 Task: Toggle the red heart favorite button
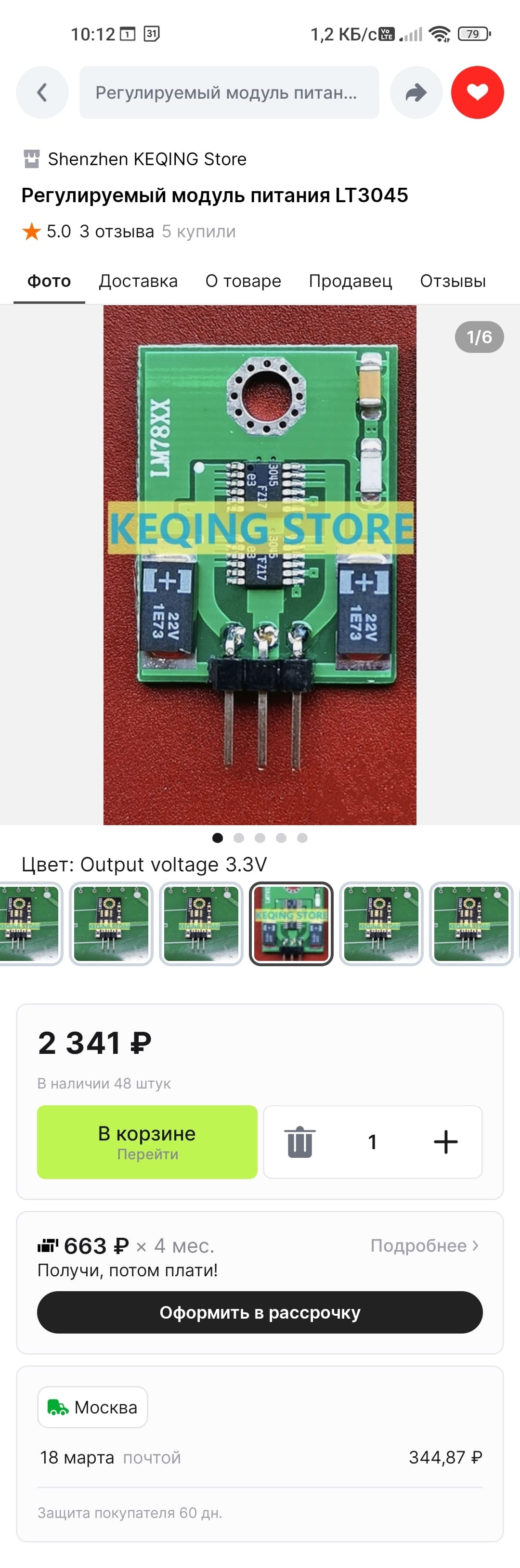point(477,92)
